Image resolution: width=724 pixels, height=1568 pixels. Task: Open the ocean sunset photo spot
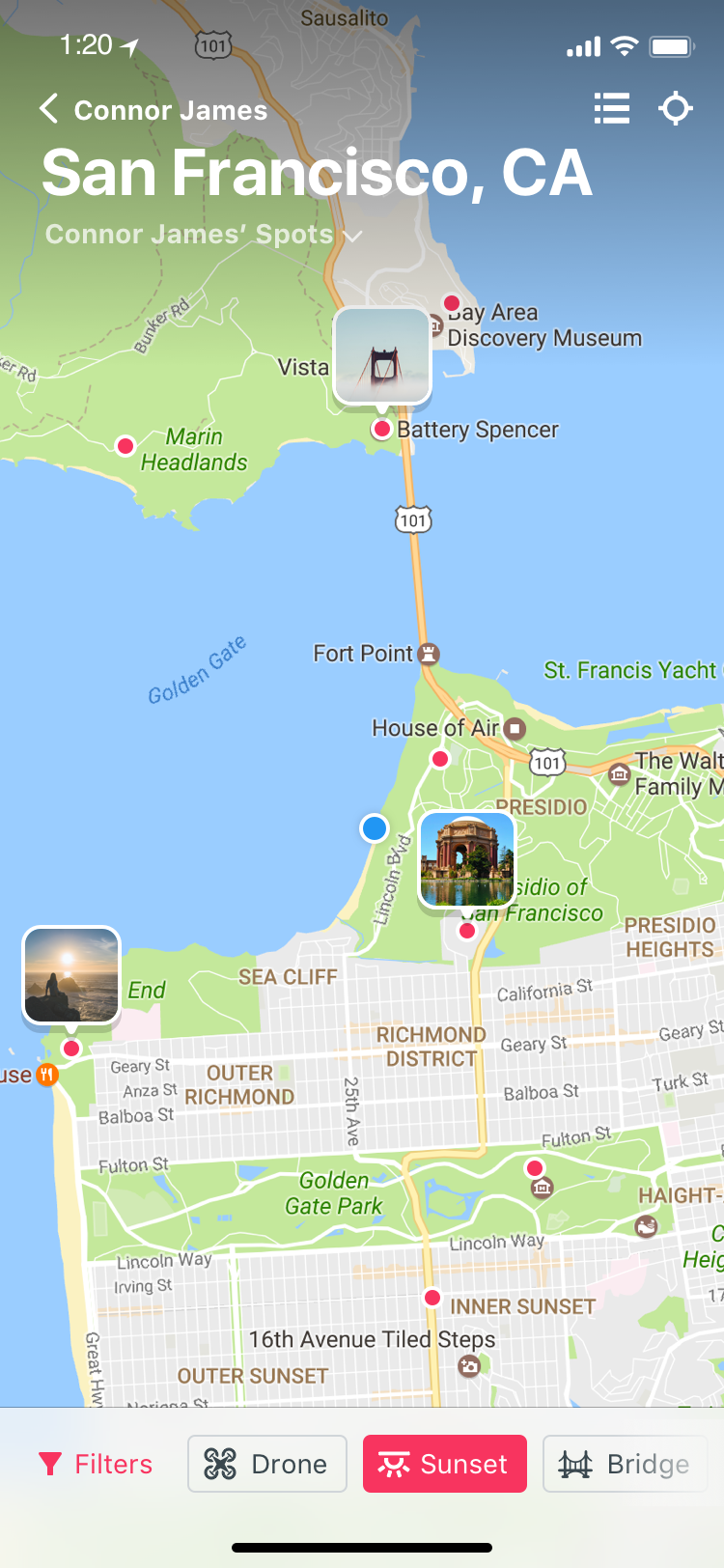tap(71, 974)
